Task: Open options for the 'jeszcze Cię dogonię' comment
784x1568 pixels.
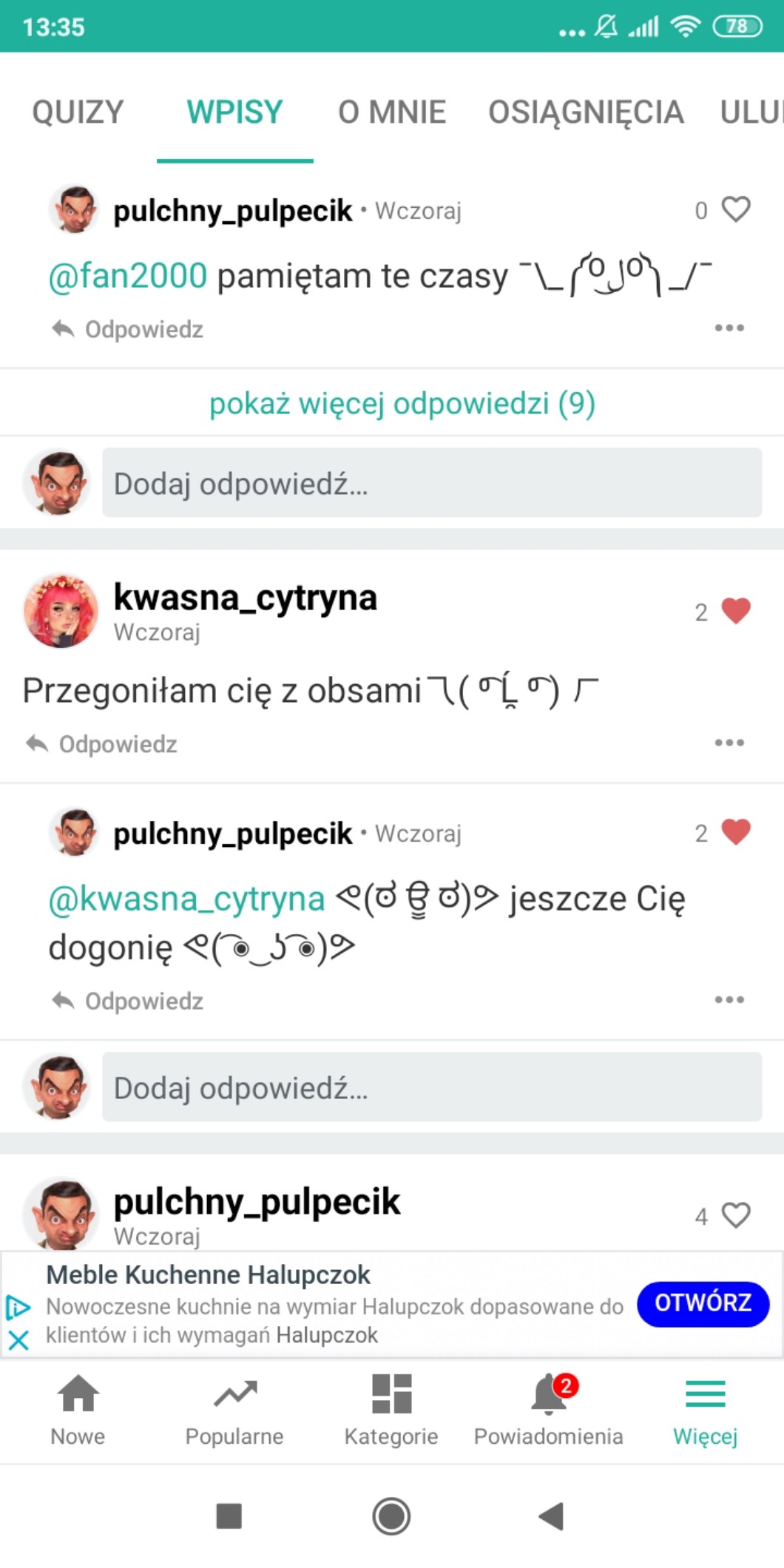Action: (729, 999)
